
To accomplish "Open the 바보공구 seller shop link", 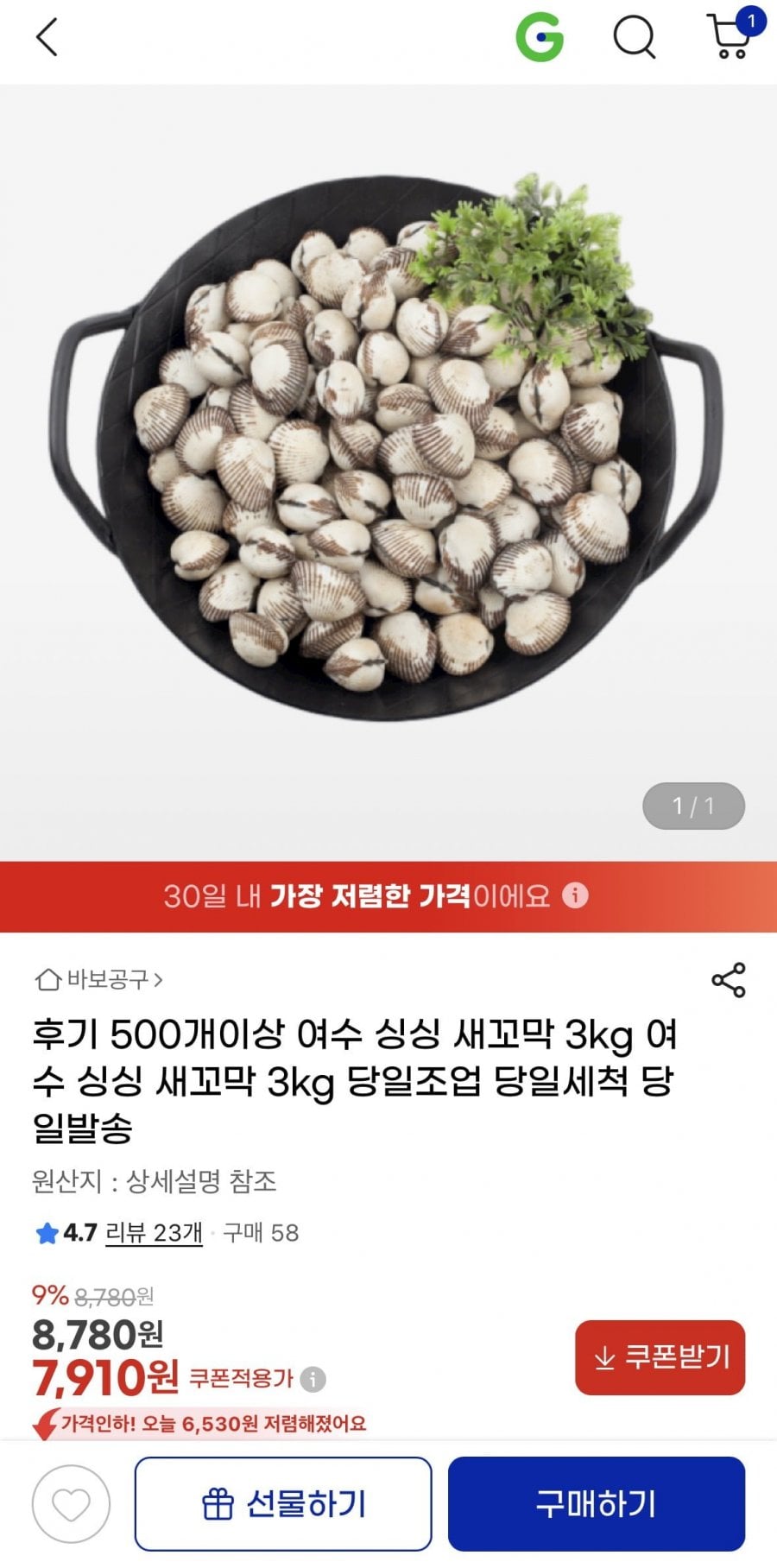I will point(99,980).
